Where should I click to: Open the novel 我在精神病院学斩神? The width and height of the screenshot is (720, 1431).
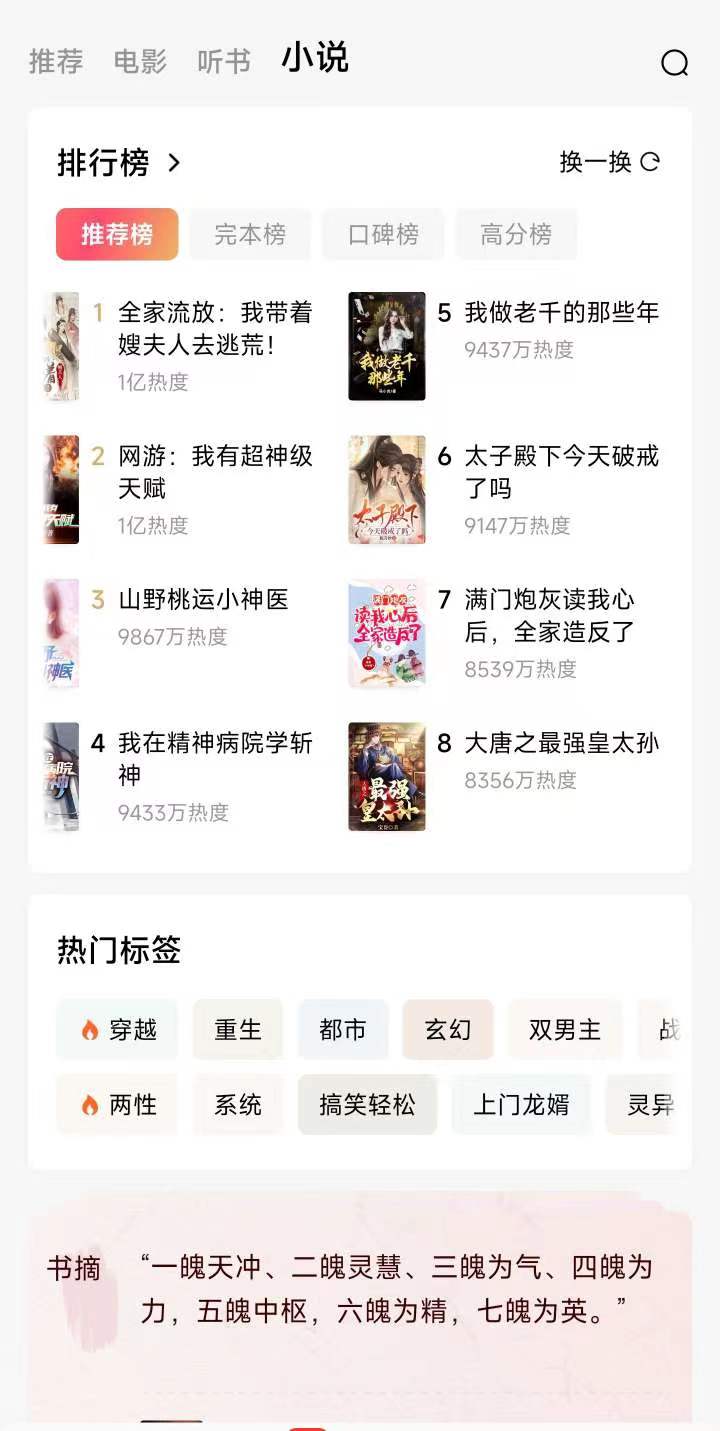point(215,759)
